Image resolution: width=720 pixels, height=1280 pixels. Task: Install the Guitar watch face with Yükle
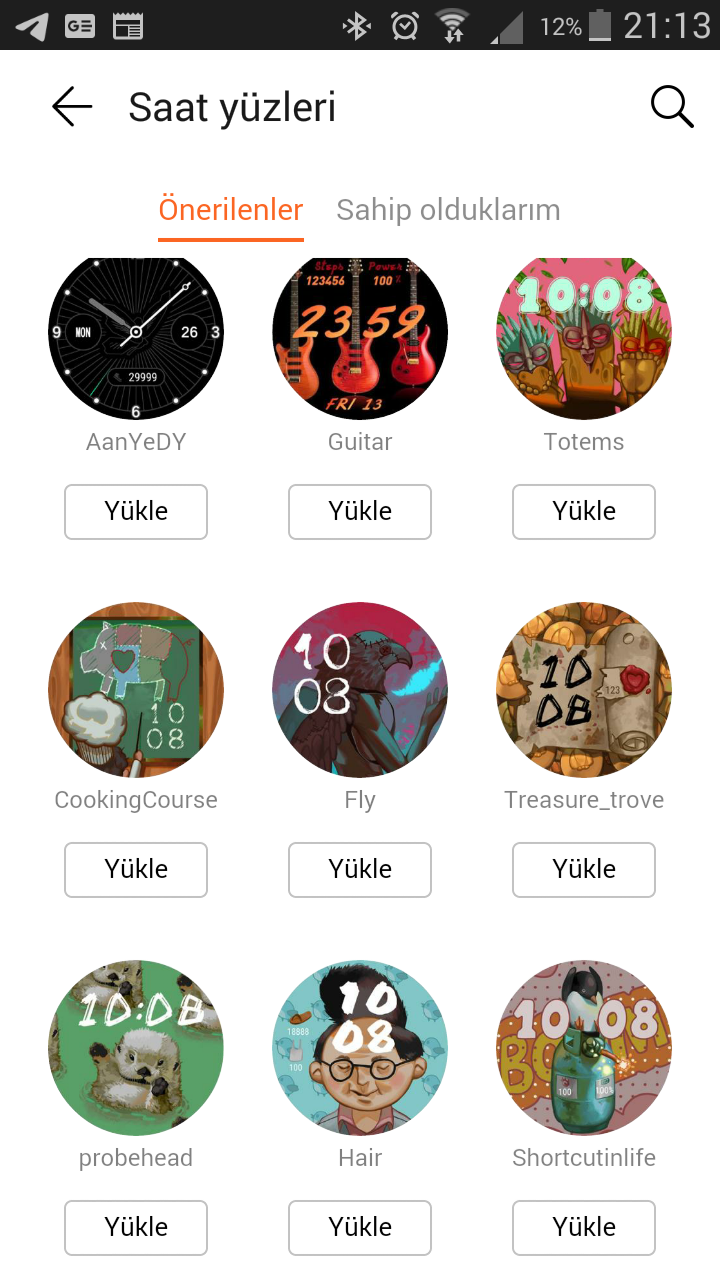tap(360, 512)
